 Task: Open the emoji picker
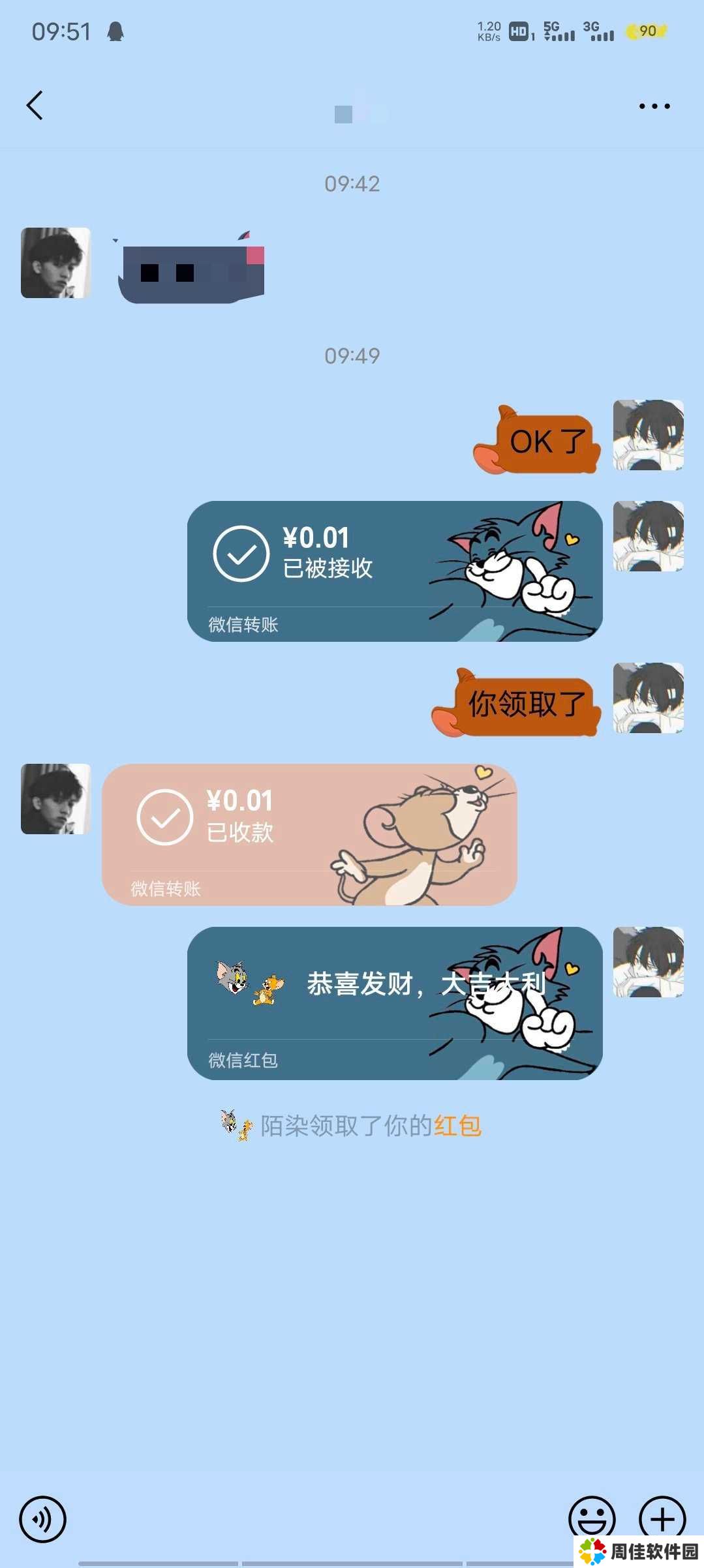click(592, 1519)
